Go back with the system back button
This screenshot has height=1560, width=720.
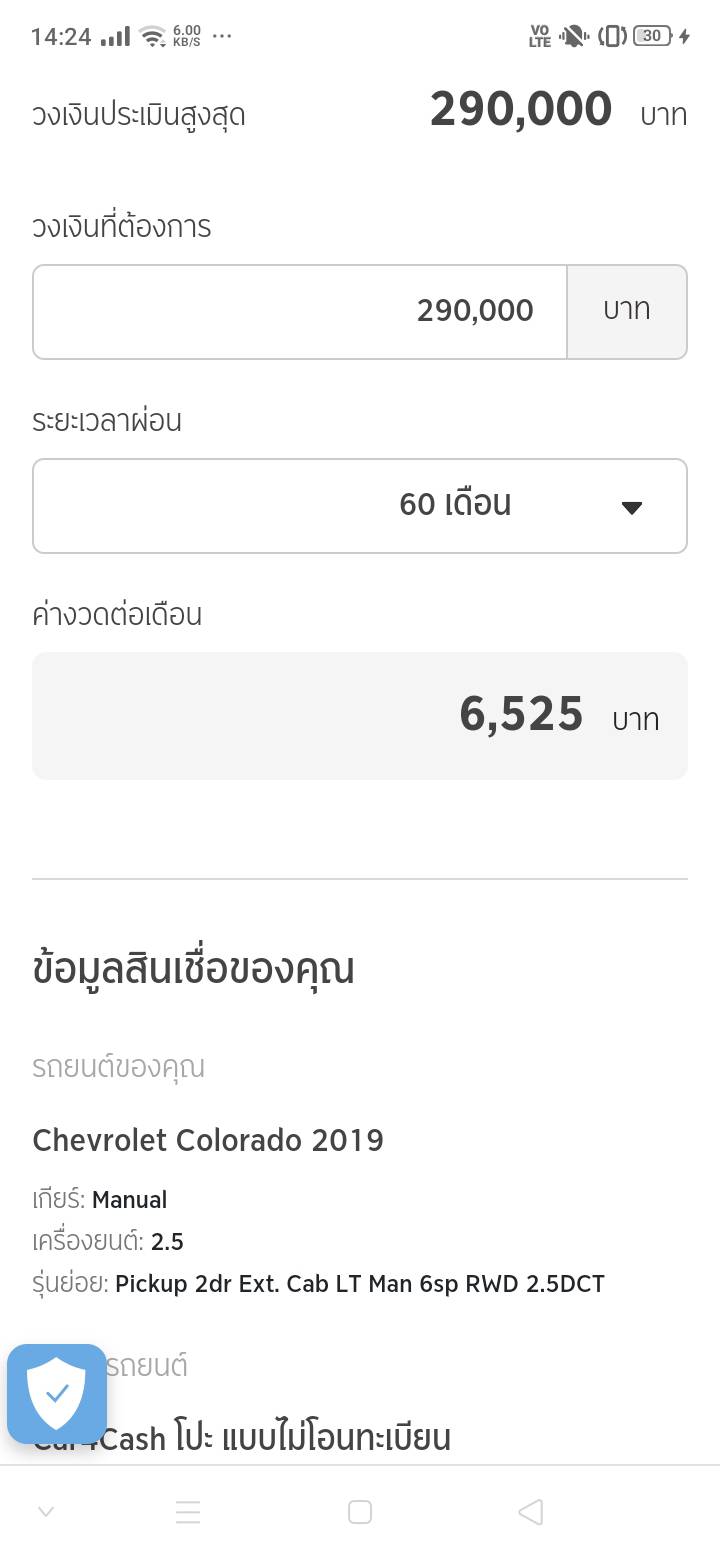(531, 1512)
